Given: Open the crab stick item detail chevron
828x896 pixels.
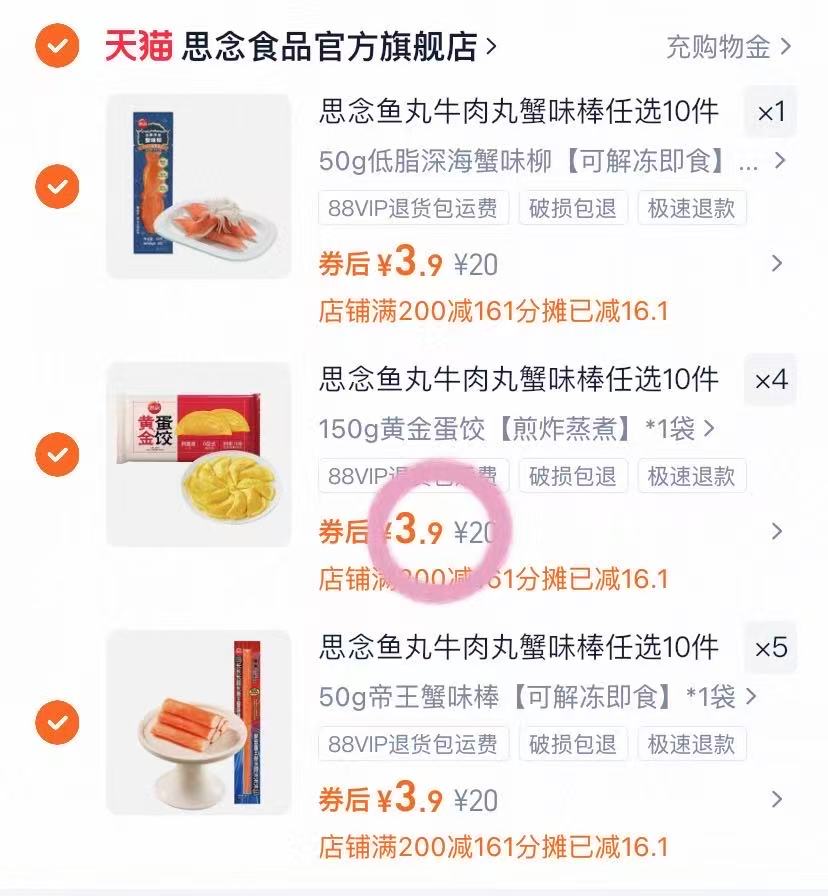Looking at the screenshot, I should click(x=775, y=264).
